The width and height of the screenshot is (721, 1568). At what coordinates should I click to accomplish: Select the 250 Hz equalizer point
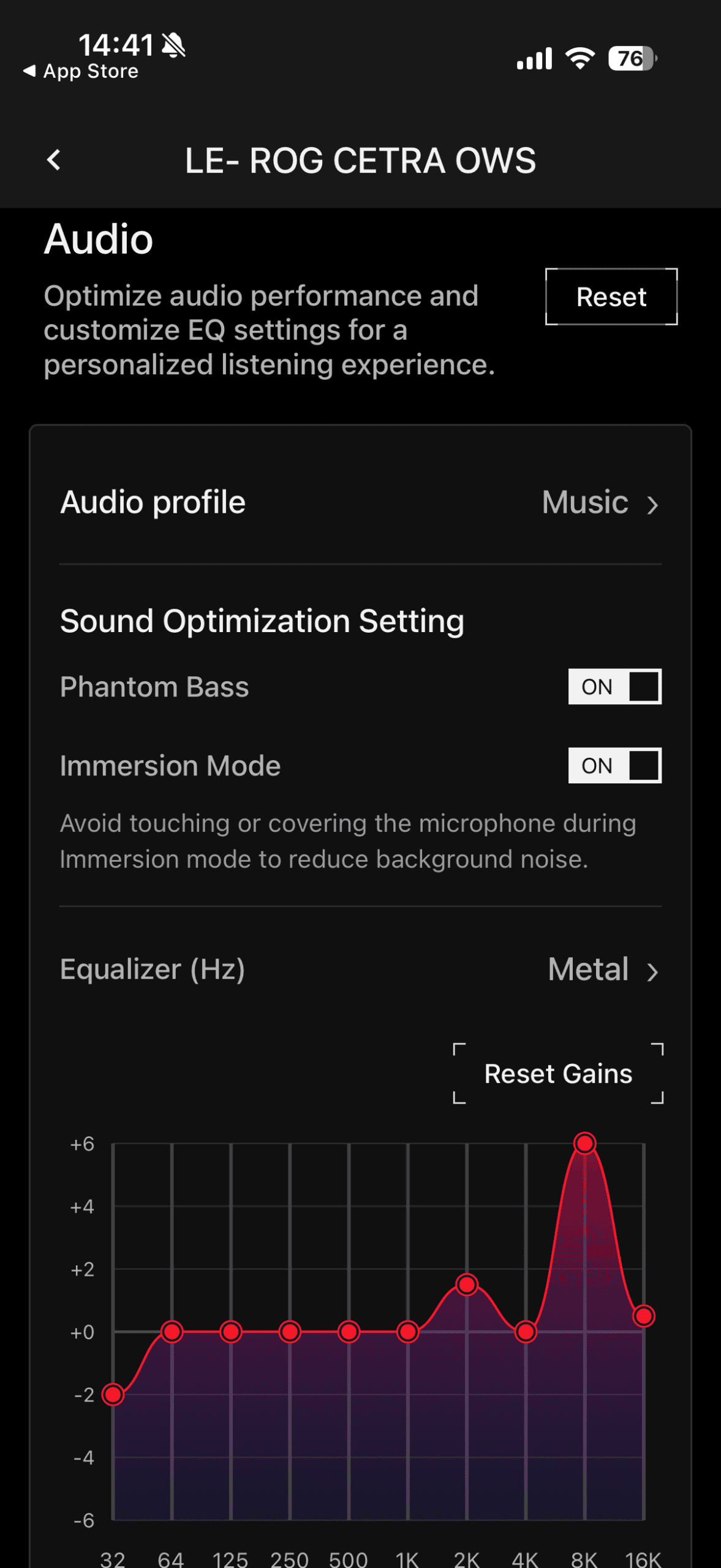pos(290,1332)
